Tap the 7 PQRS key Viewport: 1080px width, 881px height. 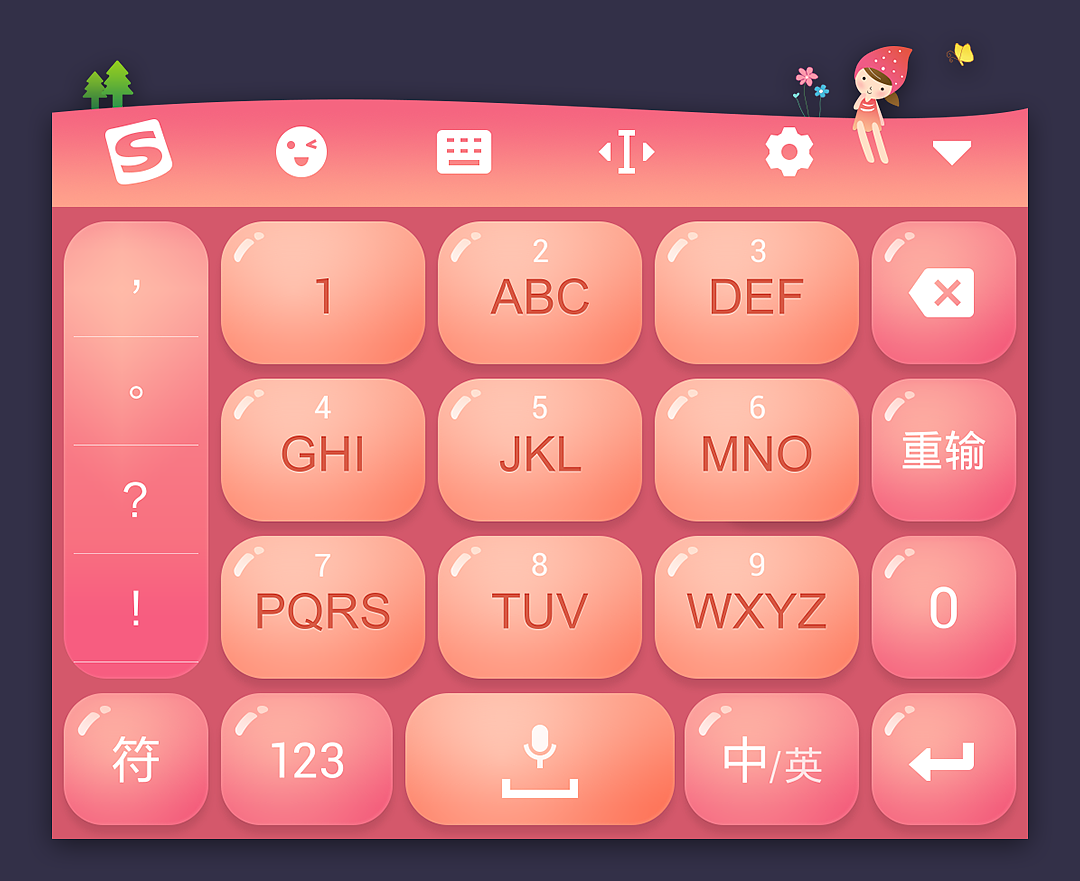323,606
